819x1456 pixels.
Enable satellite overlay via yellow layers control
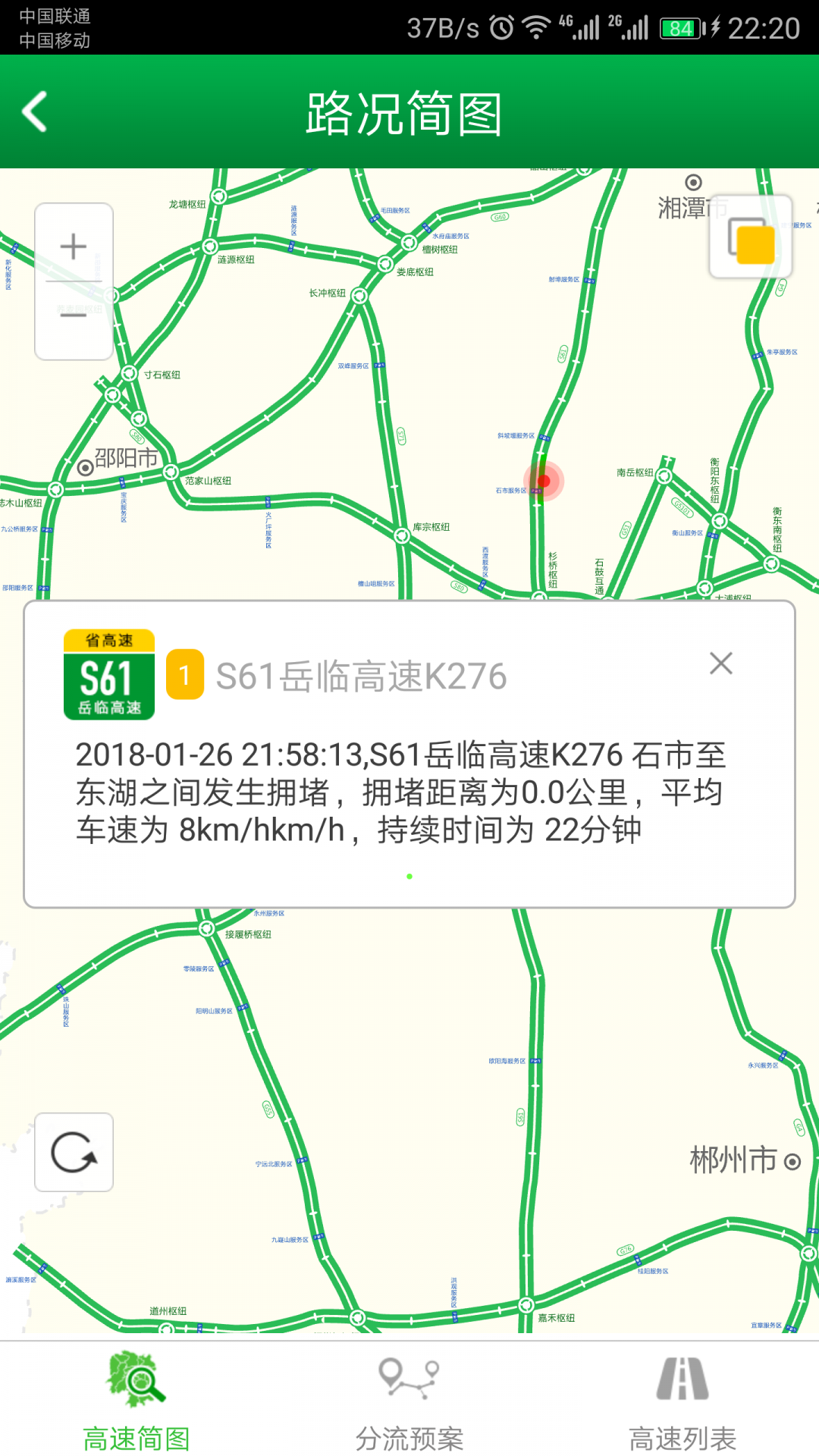[749, 239]
